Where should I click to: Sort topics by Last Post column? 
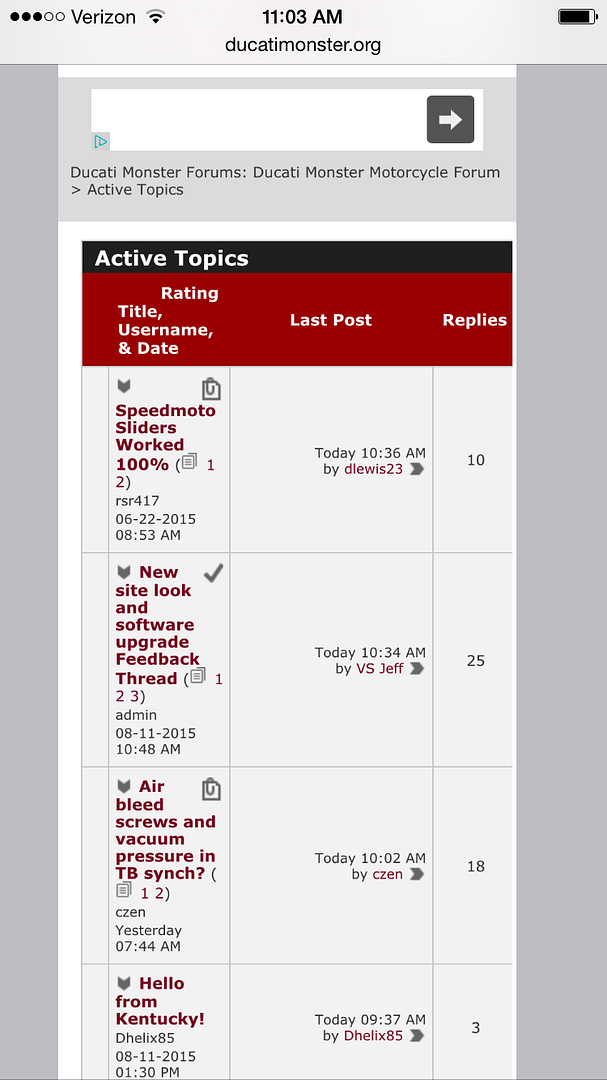331,320
